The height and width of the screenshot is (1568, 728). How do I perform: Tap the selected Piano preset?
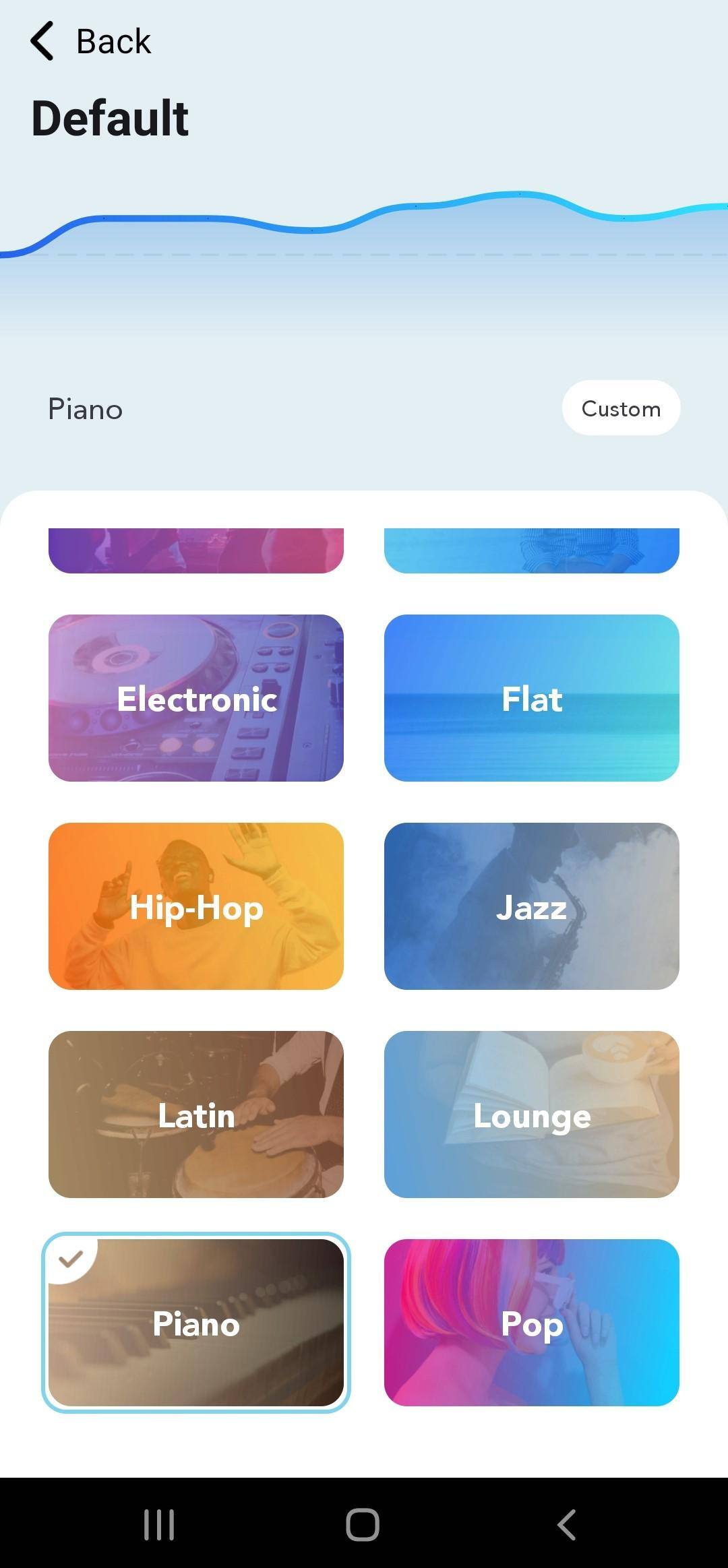click(x=196, y=1323)
